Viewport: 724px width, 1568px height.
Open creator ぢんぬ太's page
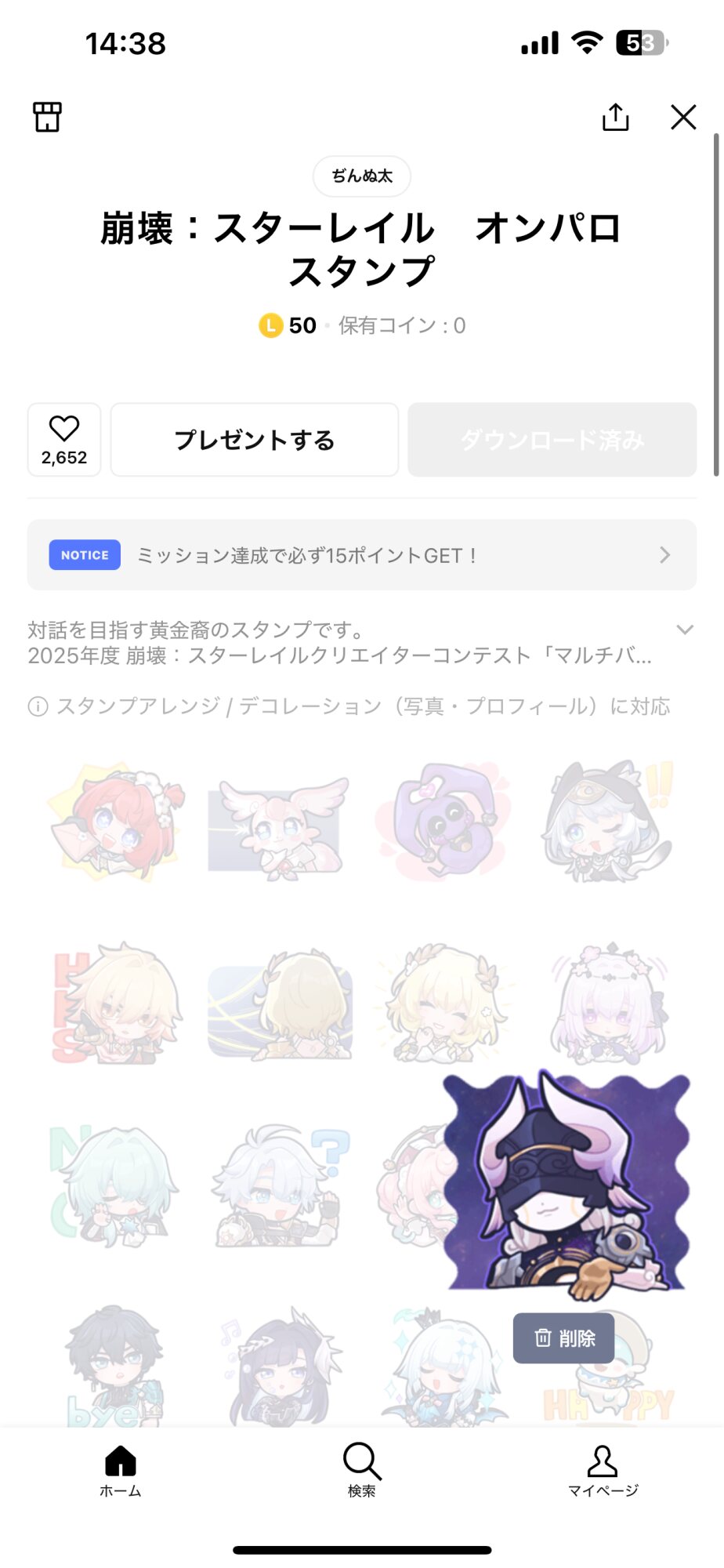pos(361,176)
